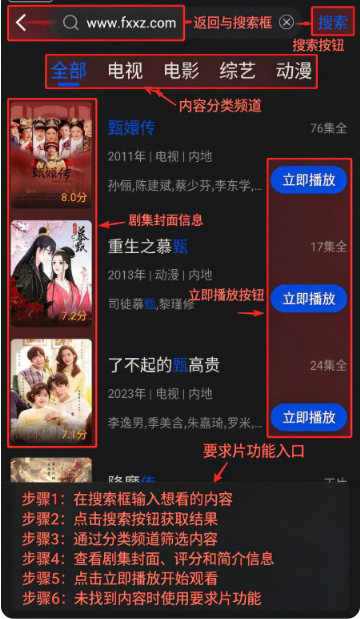Play 重生之慕甄 with 立即播放
The image size is (360, 619).
[309, 298]
